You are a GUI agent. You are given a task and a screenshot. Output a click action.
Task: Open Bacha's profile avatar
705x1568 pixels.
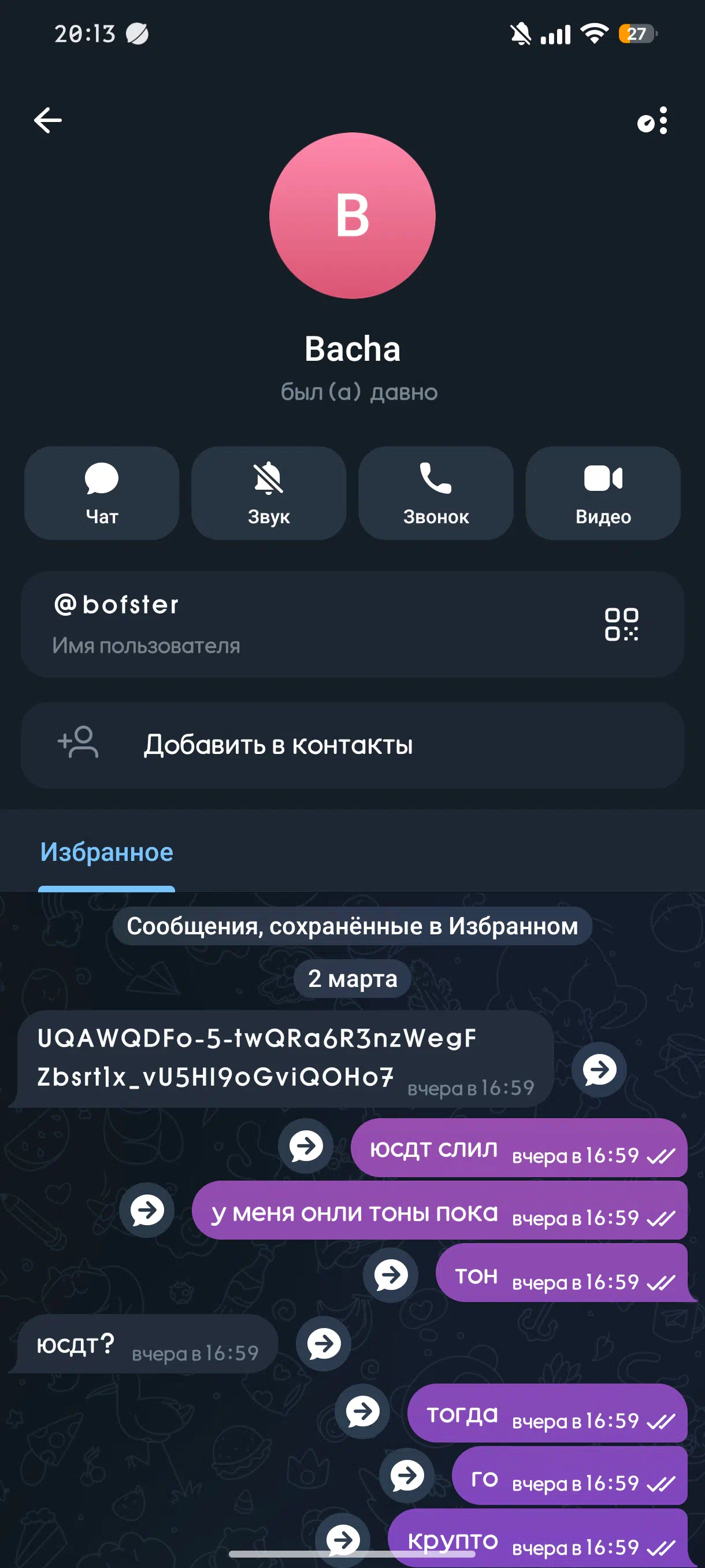point(352,216)
